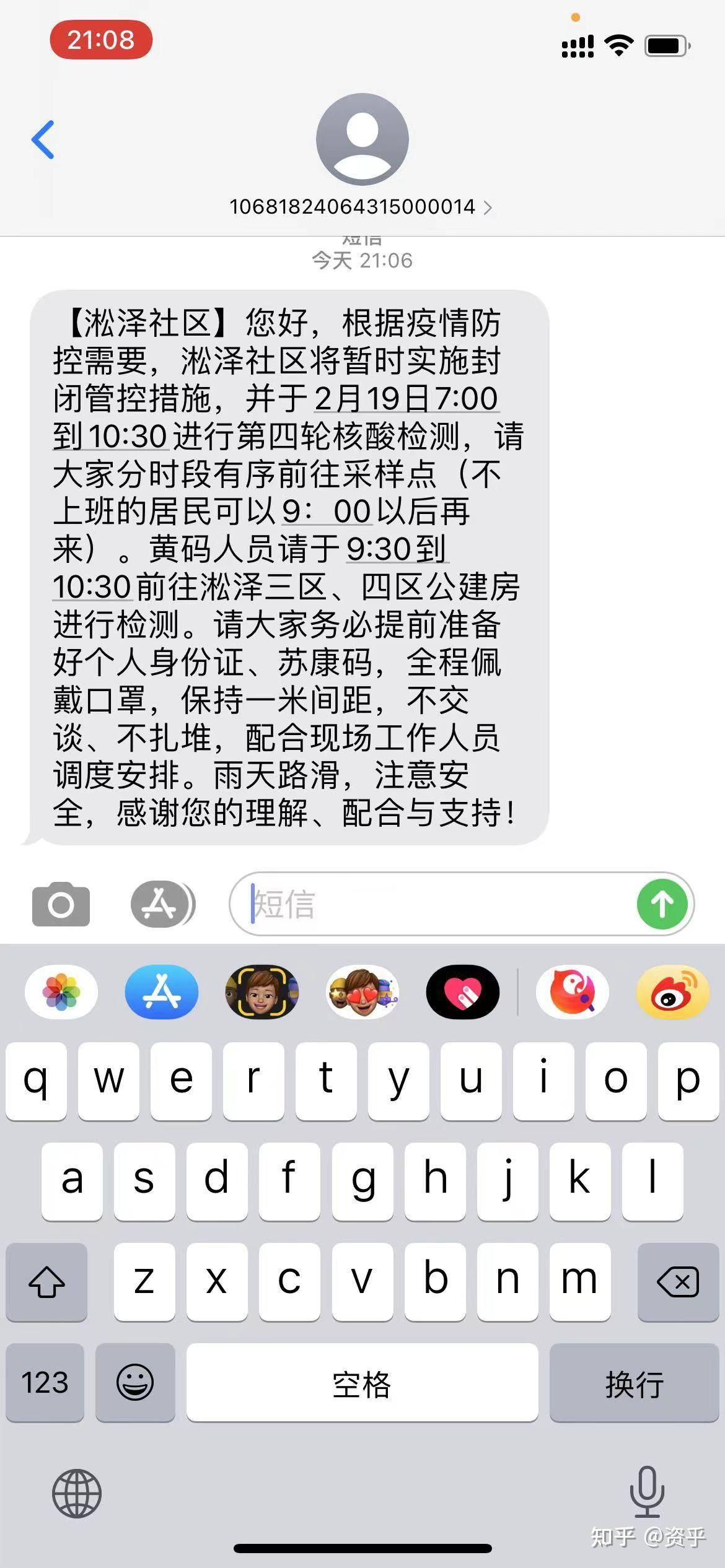The width and height of the screenshot is (725, 1568).
Task: Open the App Store in the app strip
Action: tap(162, 992)
